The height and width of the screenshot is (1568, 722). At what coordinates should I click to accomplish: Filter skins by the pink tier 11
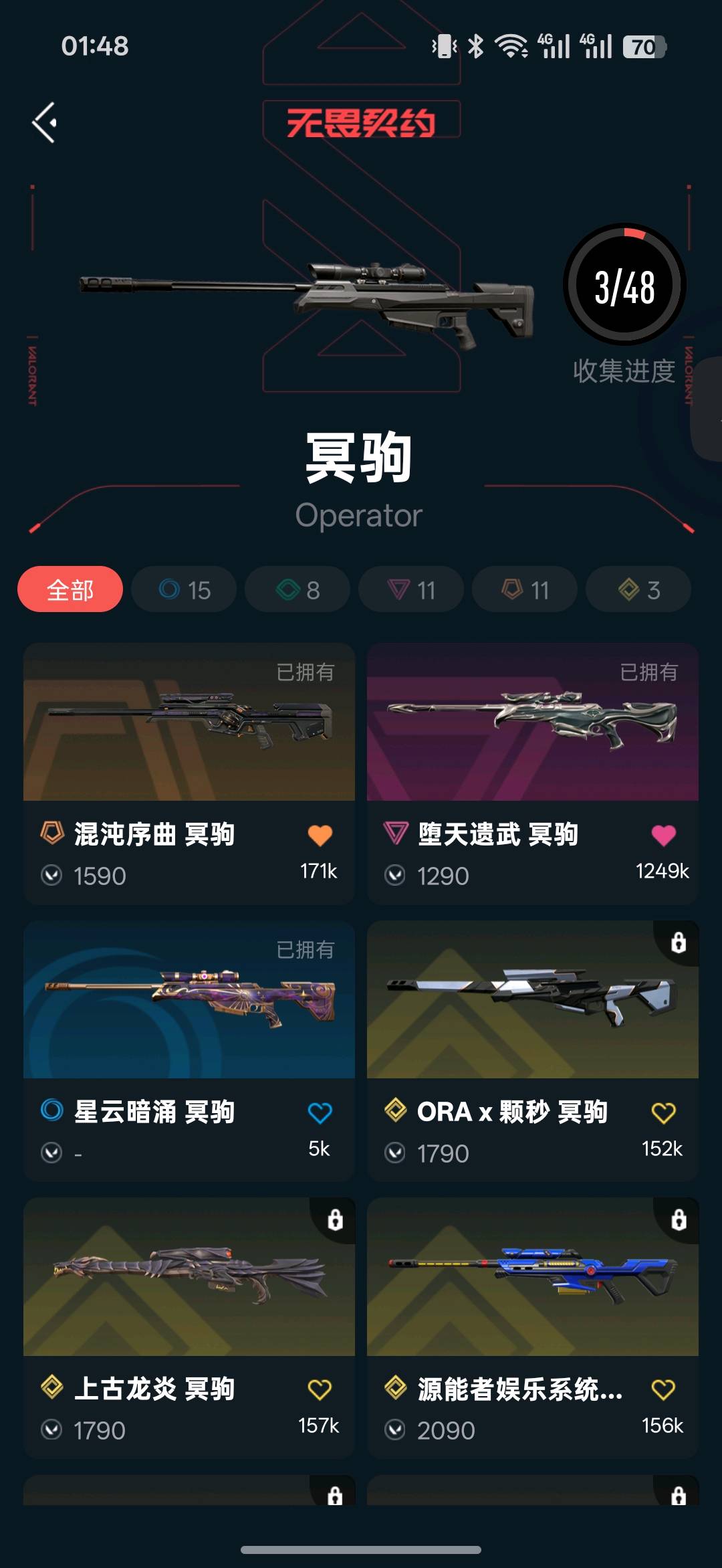point(411,589)
